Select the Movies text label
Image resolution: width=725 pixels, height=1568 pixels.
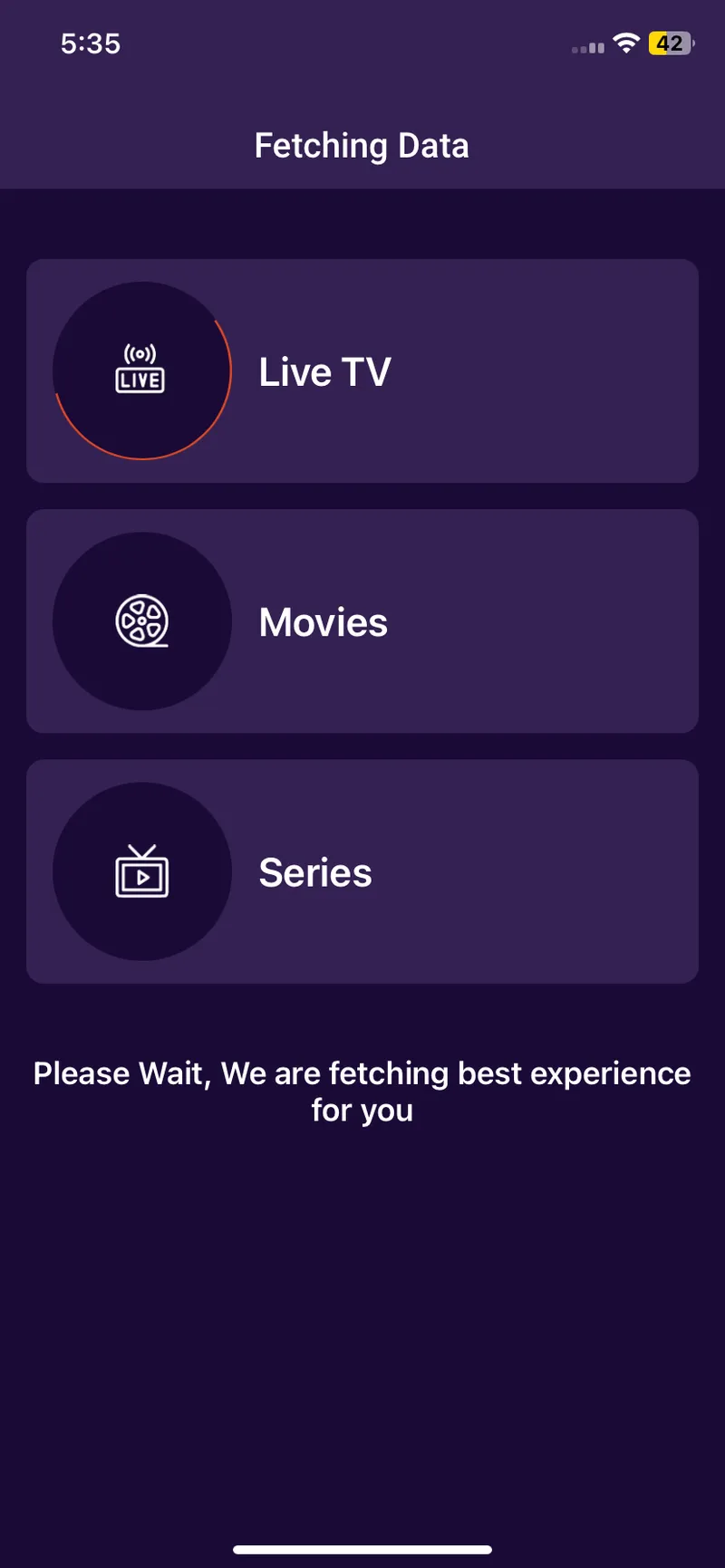pyautogui.click(x=323, y=621)
